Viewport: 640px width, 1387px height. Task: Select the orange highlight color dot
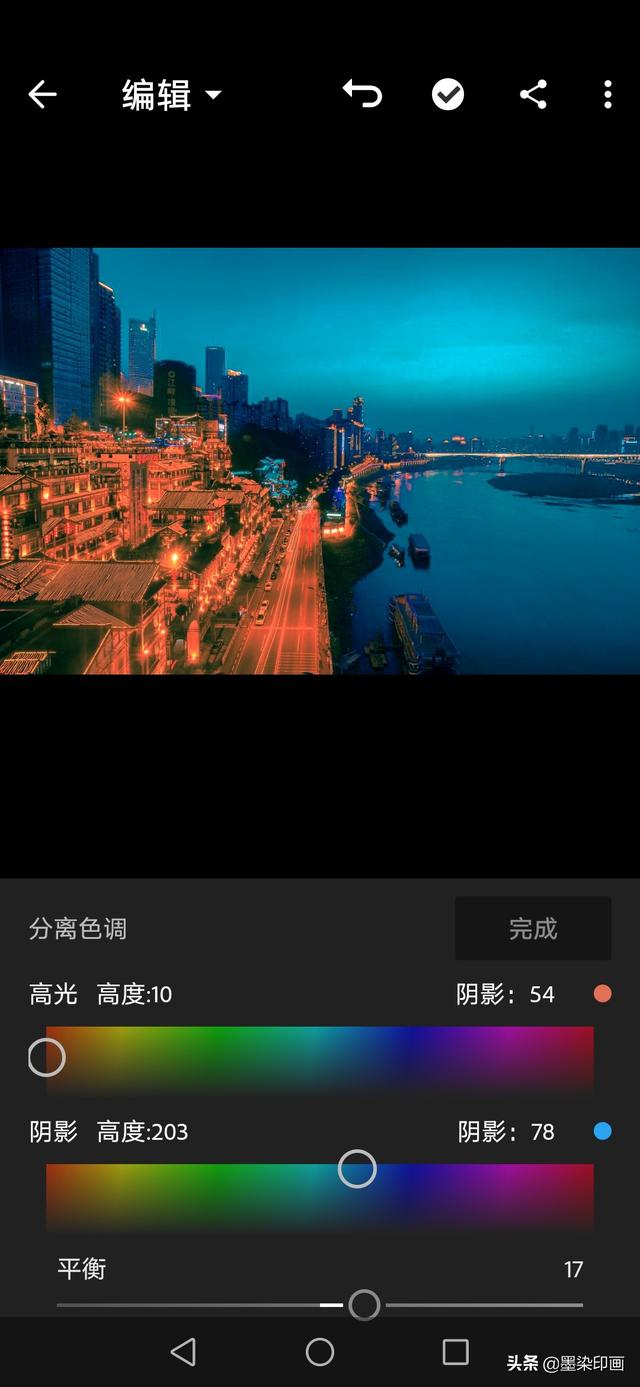602,994
